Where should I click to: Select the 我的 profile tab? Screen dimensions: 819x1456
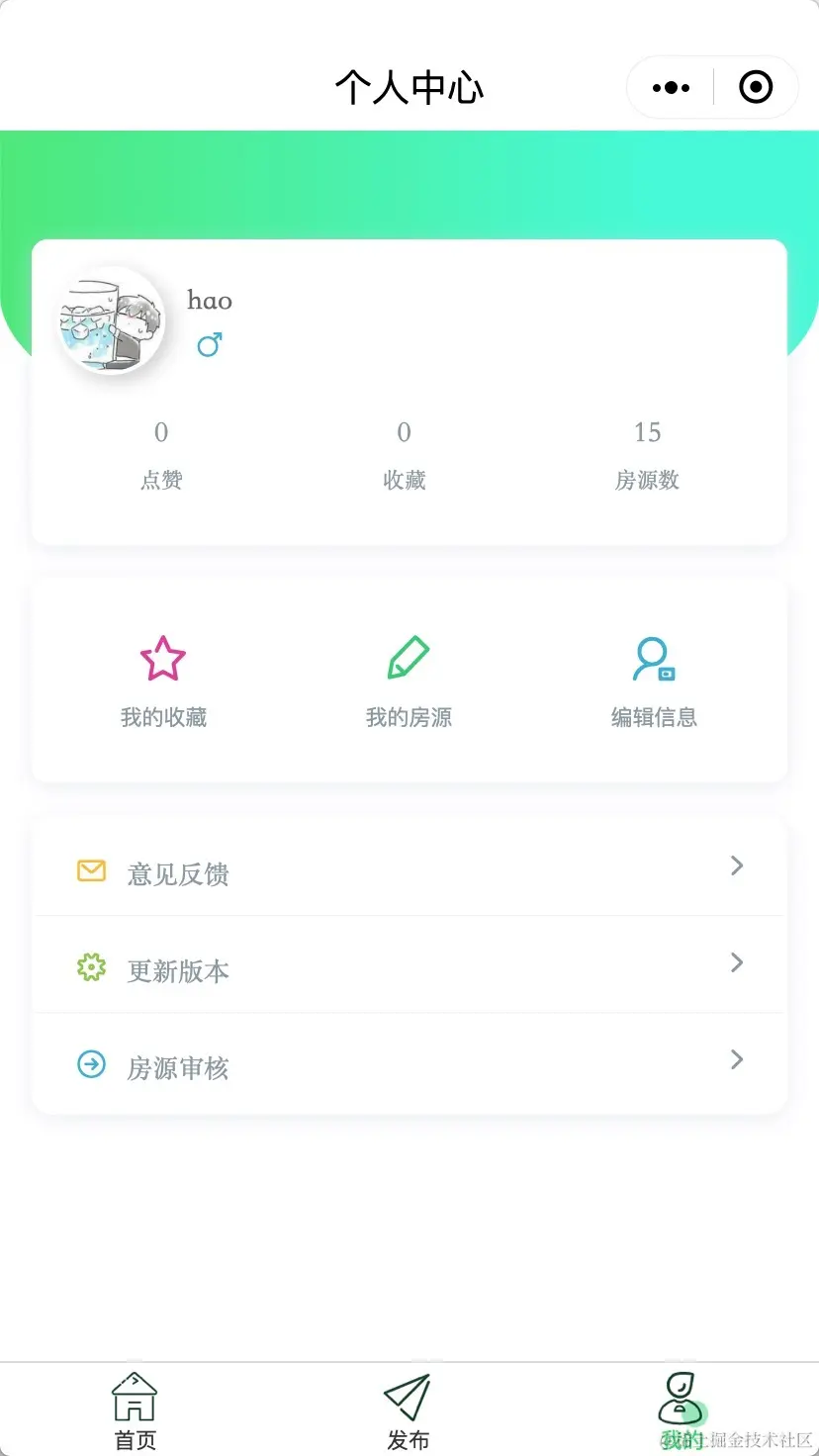point(682,1410)
